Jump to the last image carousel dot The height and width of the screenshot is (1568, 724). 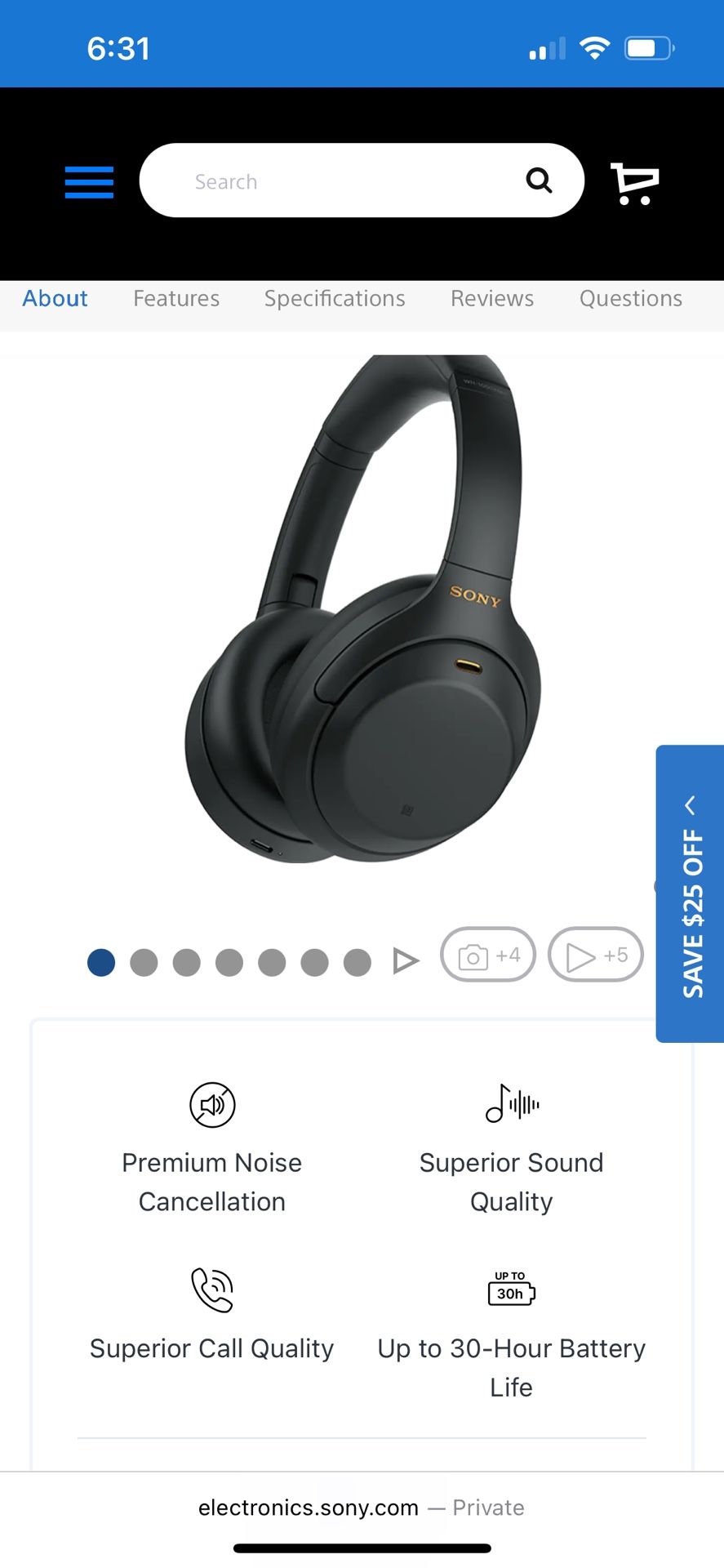358,962
